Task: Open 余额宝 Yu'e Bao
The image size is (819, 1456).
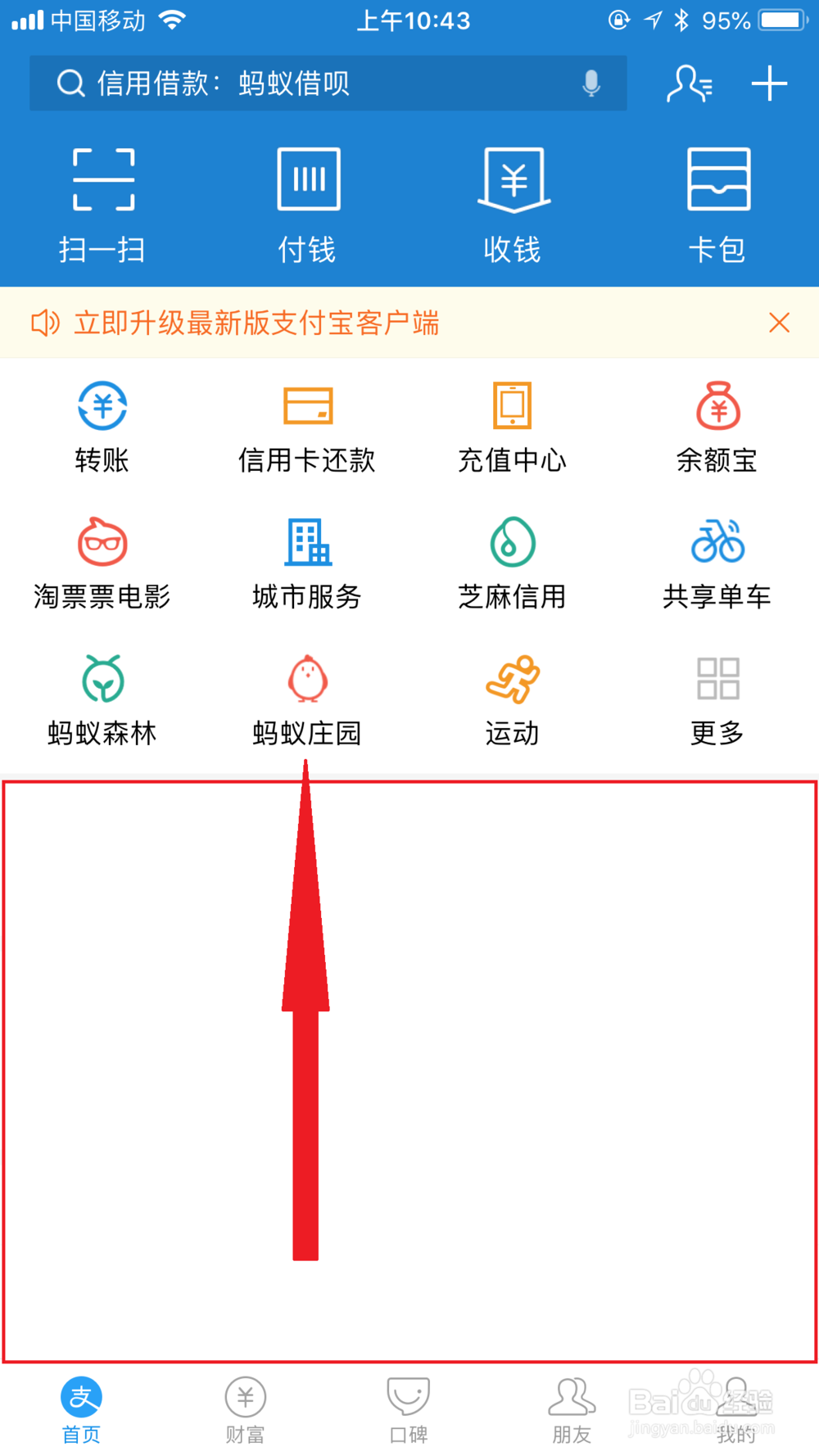Action: 717,426
